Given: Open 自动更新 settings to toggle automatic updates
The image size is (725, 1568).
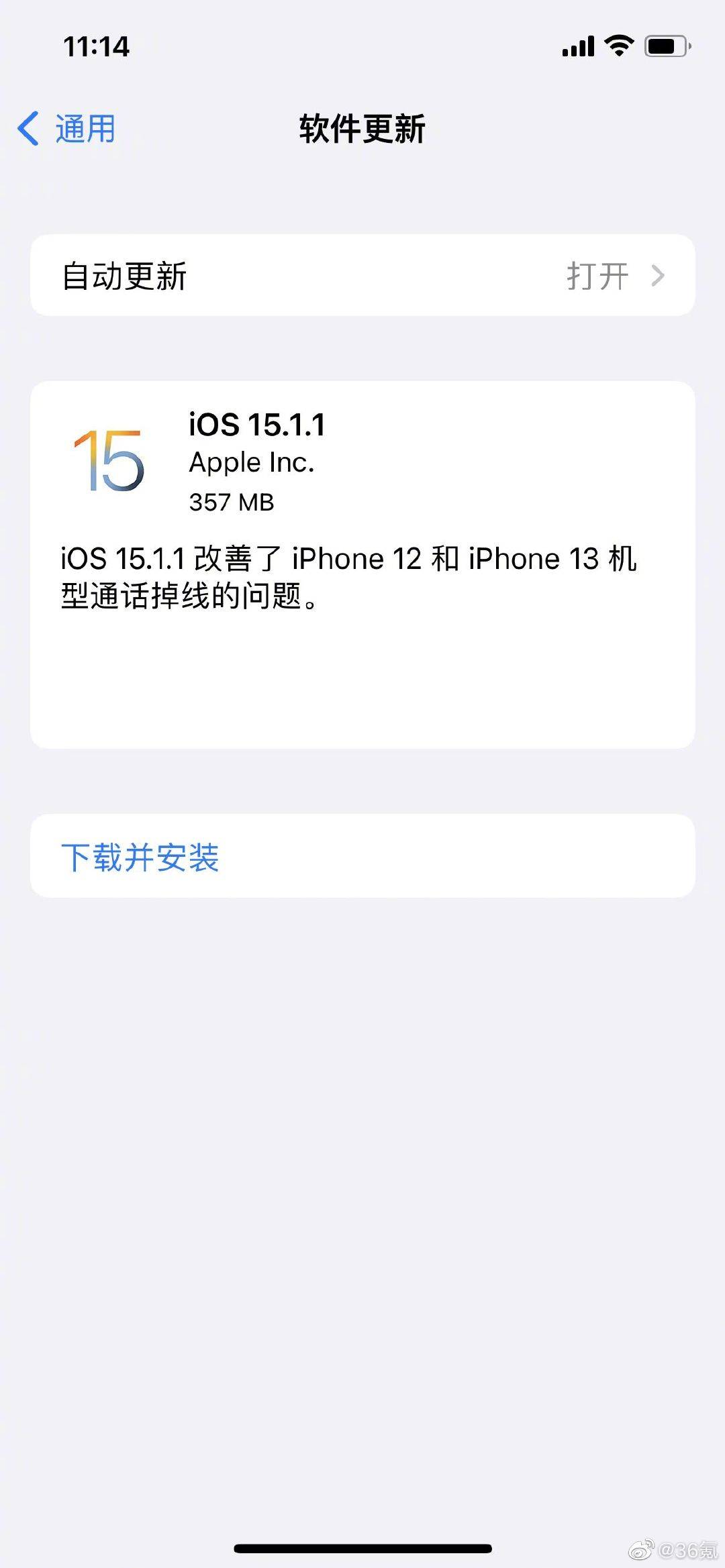Looking at the screenshot, I should [362, 274].
